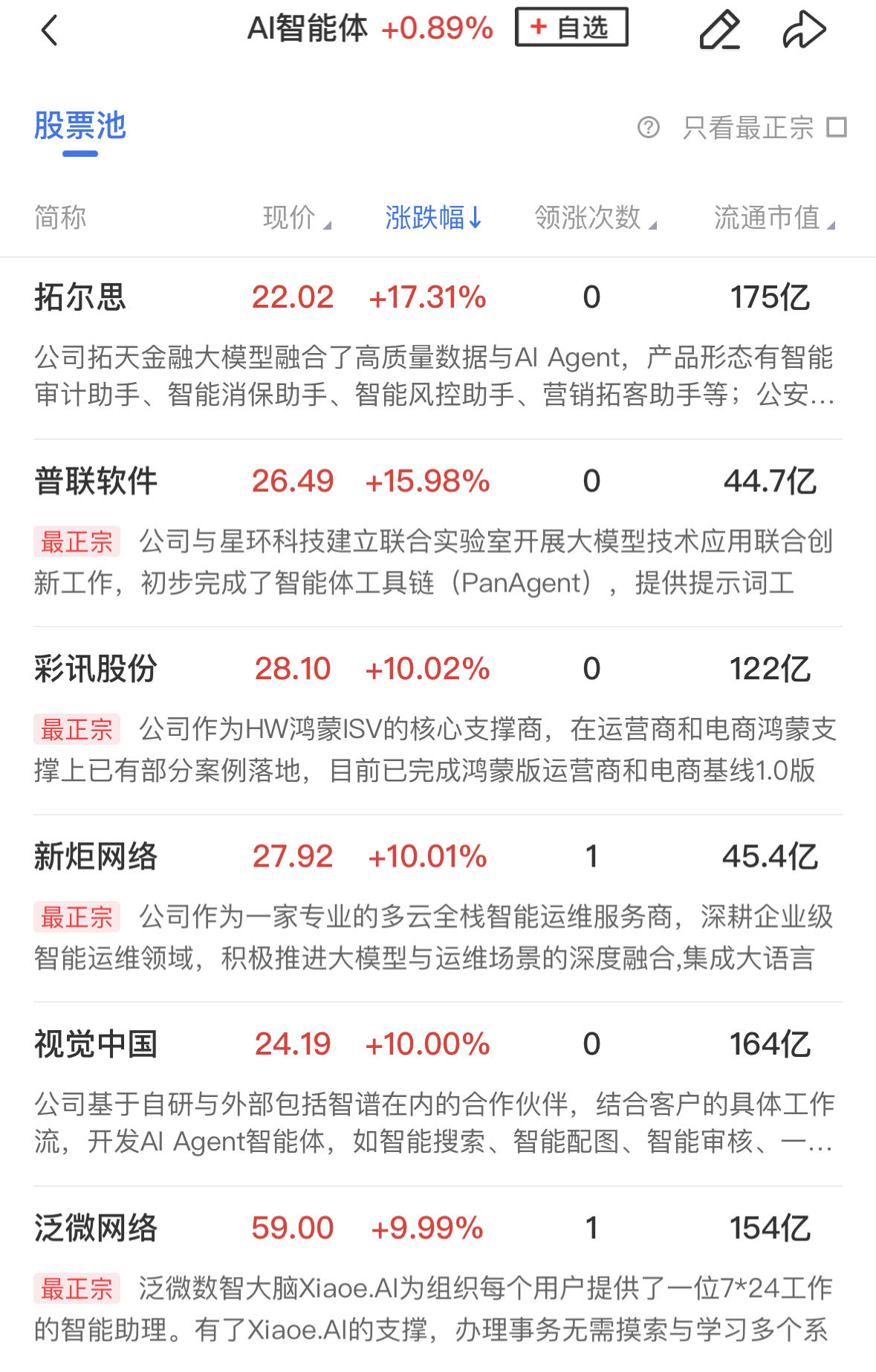Share this AI智能体 page
876x1372 pixels.
804,30
